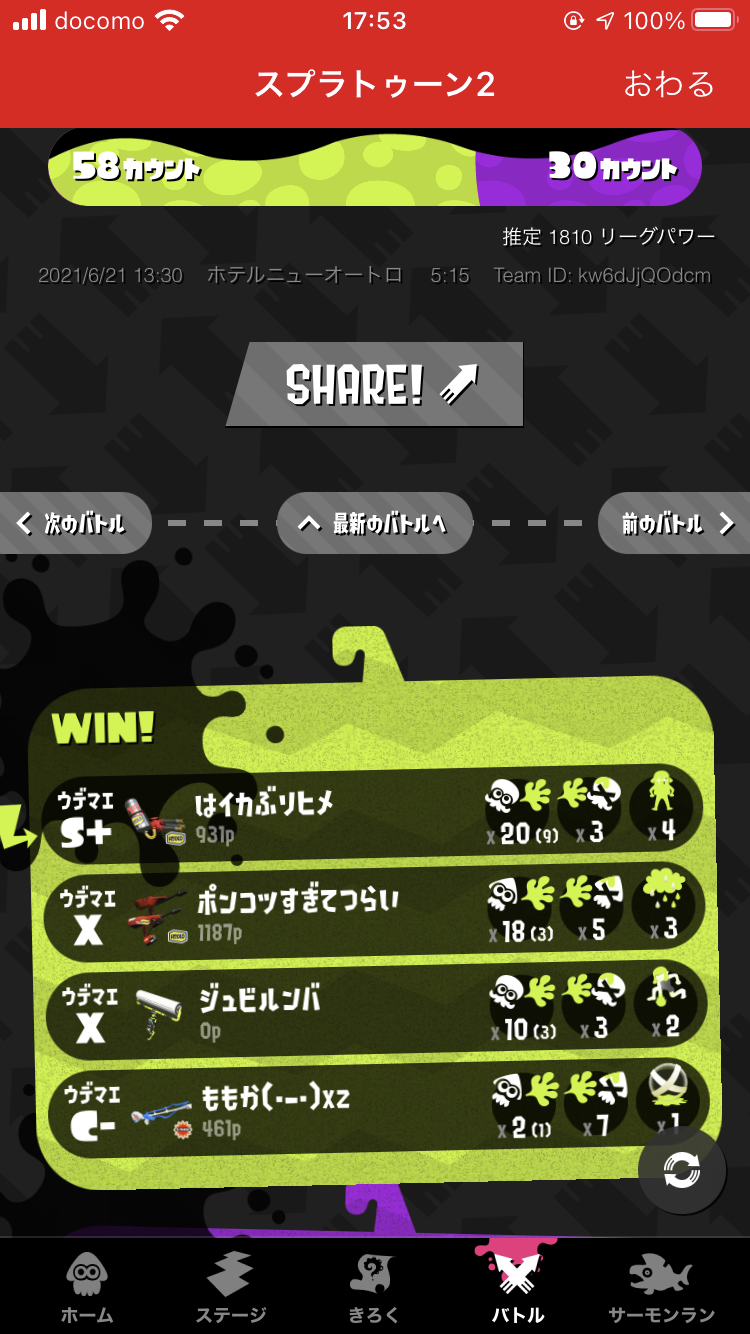Tap おわる to close the app

coord(669,84)
